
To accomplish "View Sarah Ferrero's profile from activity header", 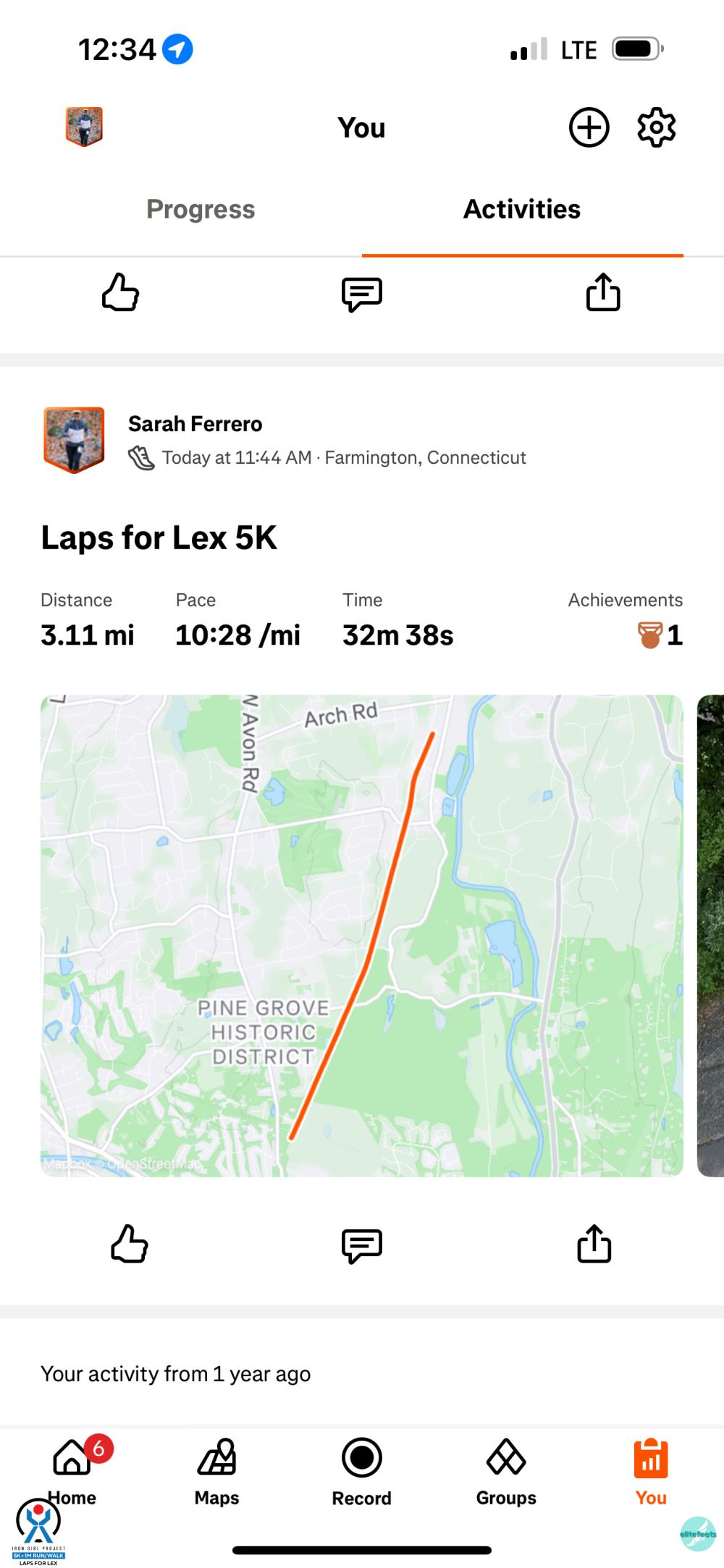I will tap(195, 423).
